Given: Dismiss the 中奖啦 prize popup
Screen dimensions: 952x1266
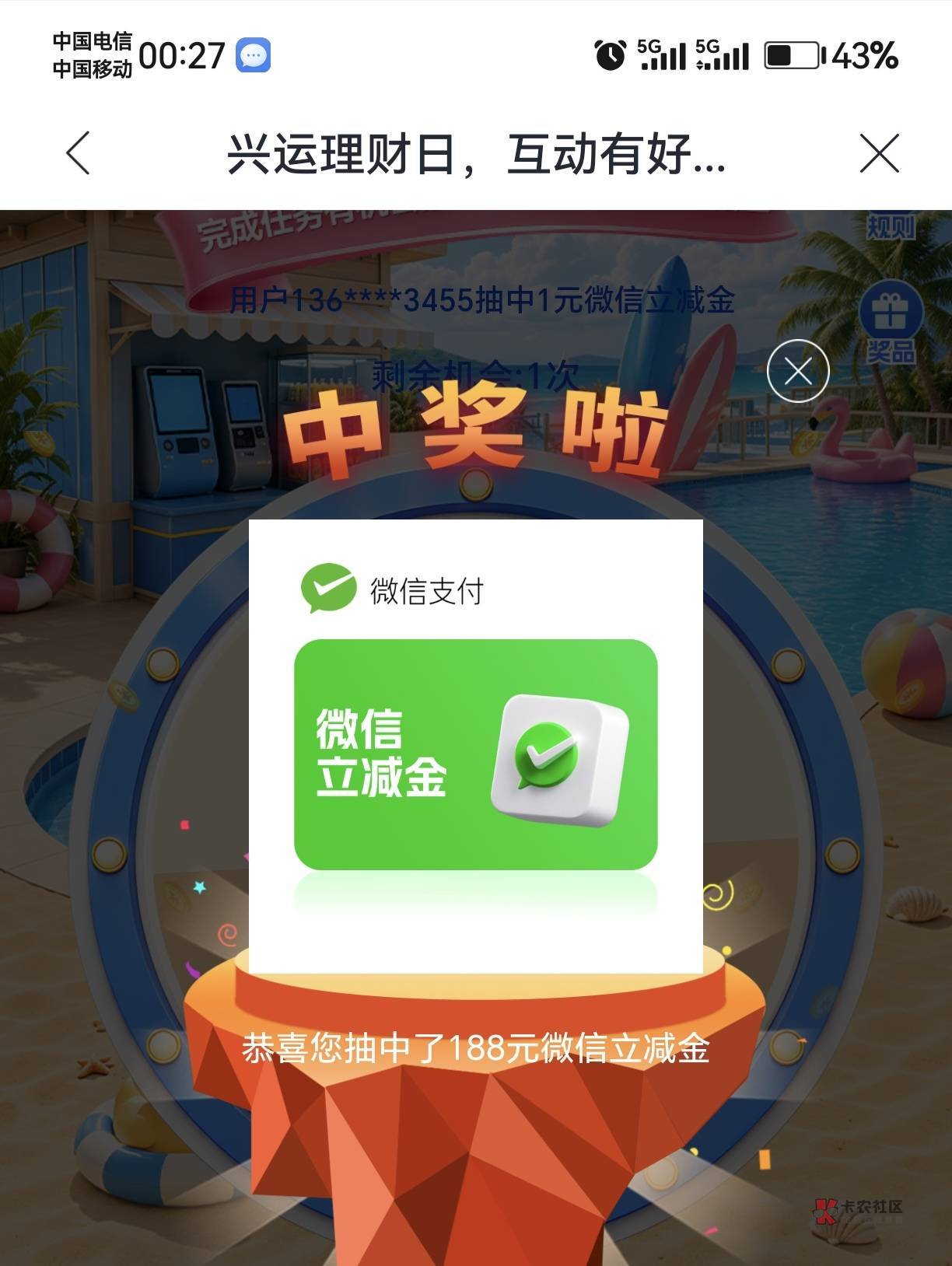Looking at the screenshot, I should pos(798,371).
